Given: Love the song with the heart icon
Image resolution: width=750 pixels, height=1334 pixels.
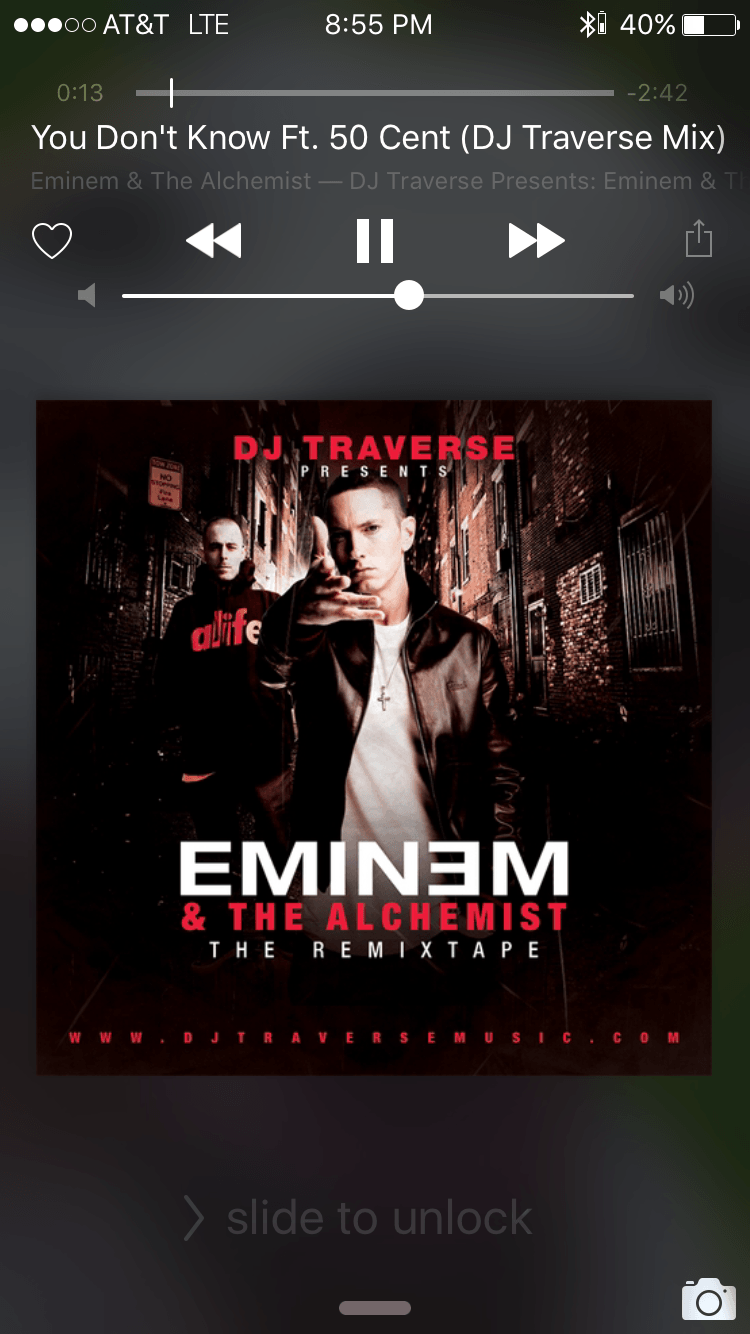Looking at the screenshot, I should click(x=52, y=241).
